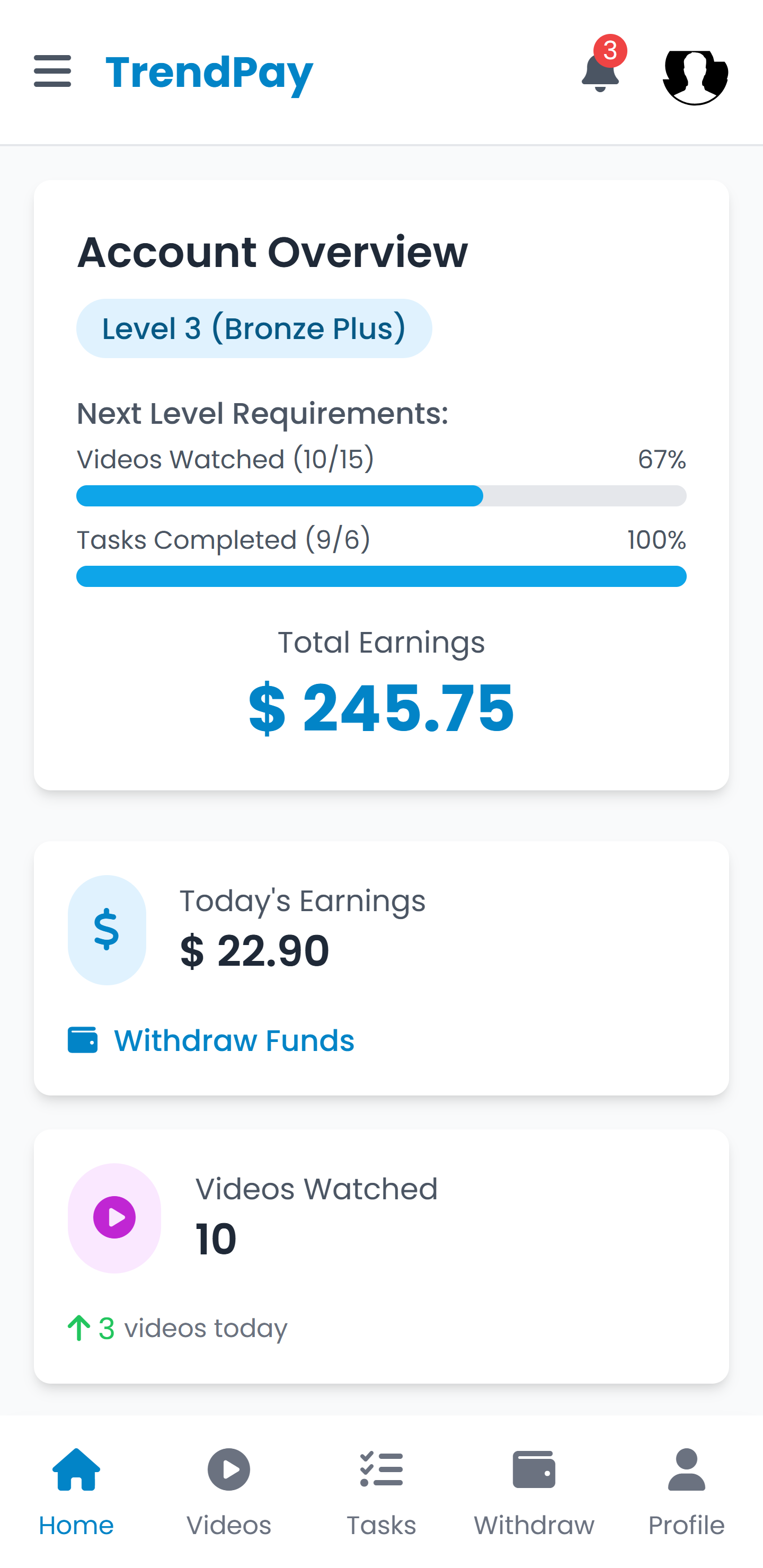Click the dollar icon beside Today's Earnings

pos(107,930)
